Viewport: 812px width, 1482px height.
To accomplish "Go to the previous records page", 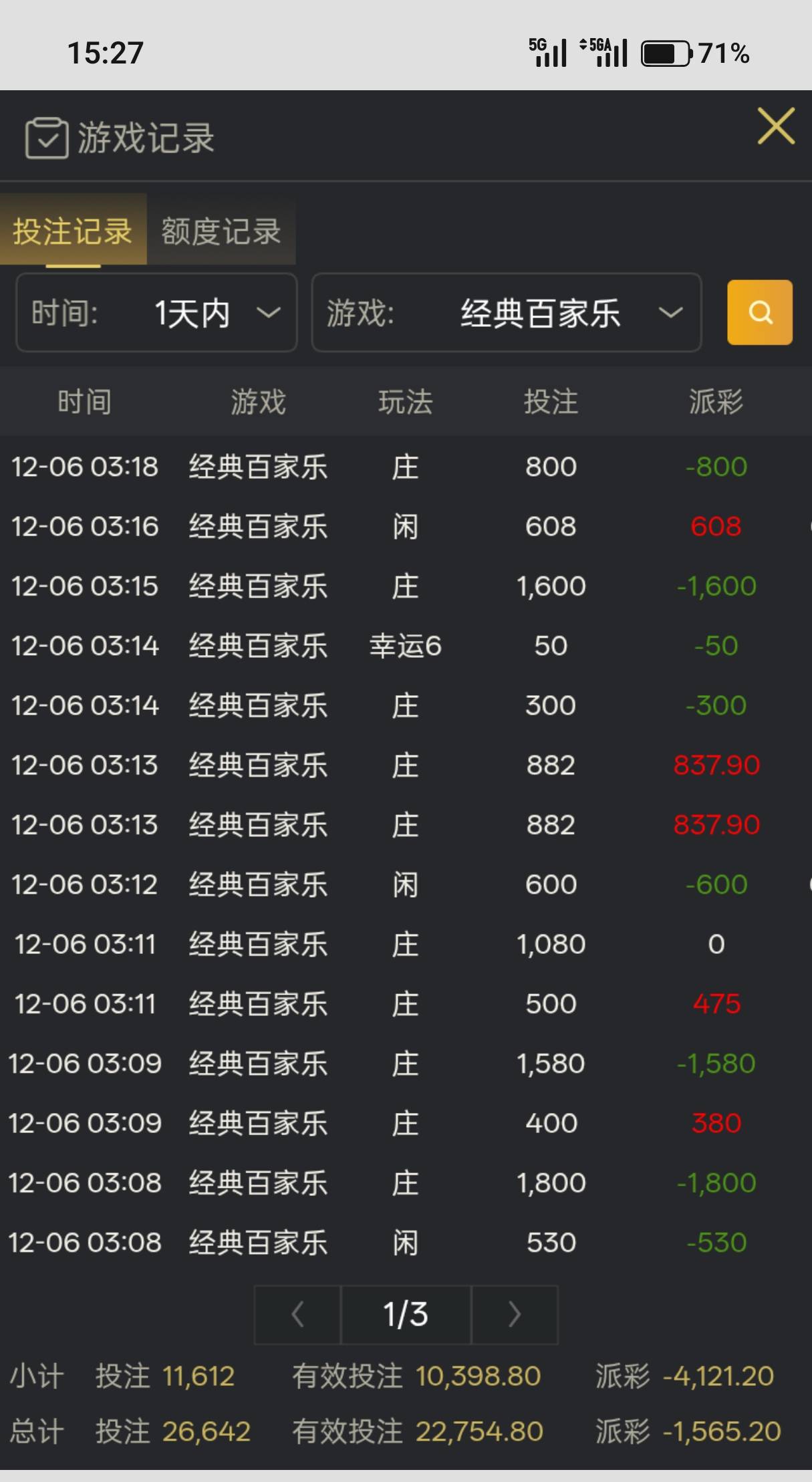I will point(298,1314).
